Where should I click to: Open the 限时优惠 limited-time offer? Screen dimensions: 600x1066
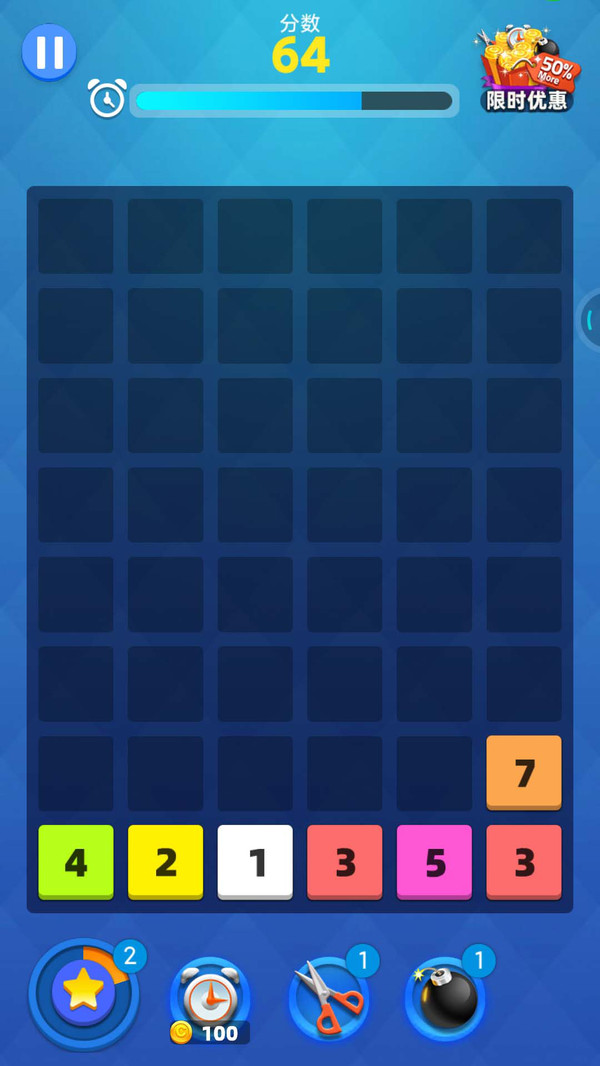527,70
